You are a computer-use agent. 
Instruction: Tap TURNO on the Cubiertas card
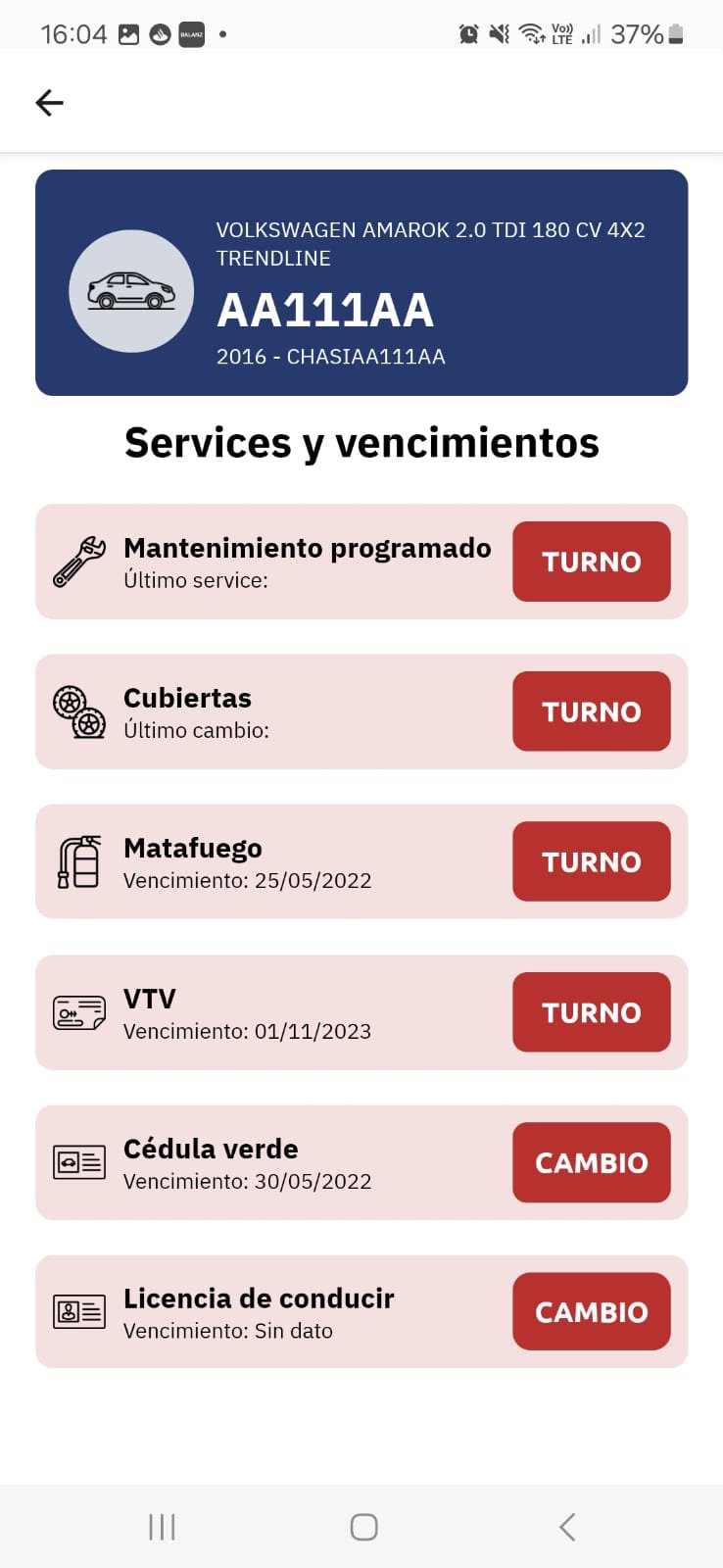coord(591,710)
